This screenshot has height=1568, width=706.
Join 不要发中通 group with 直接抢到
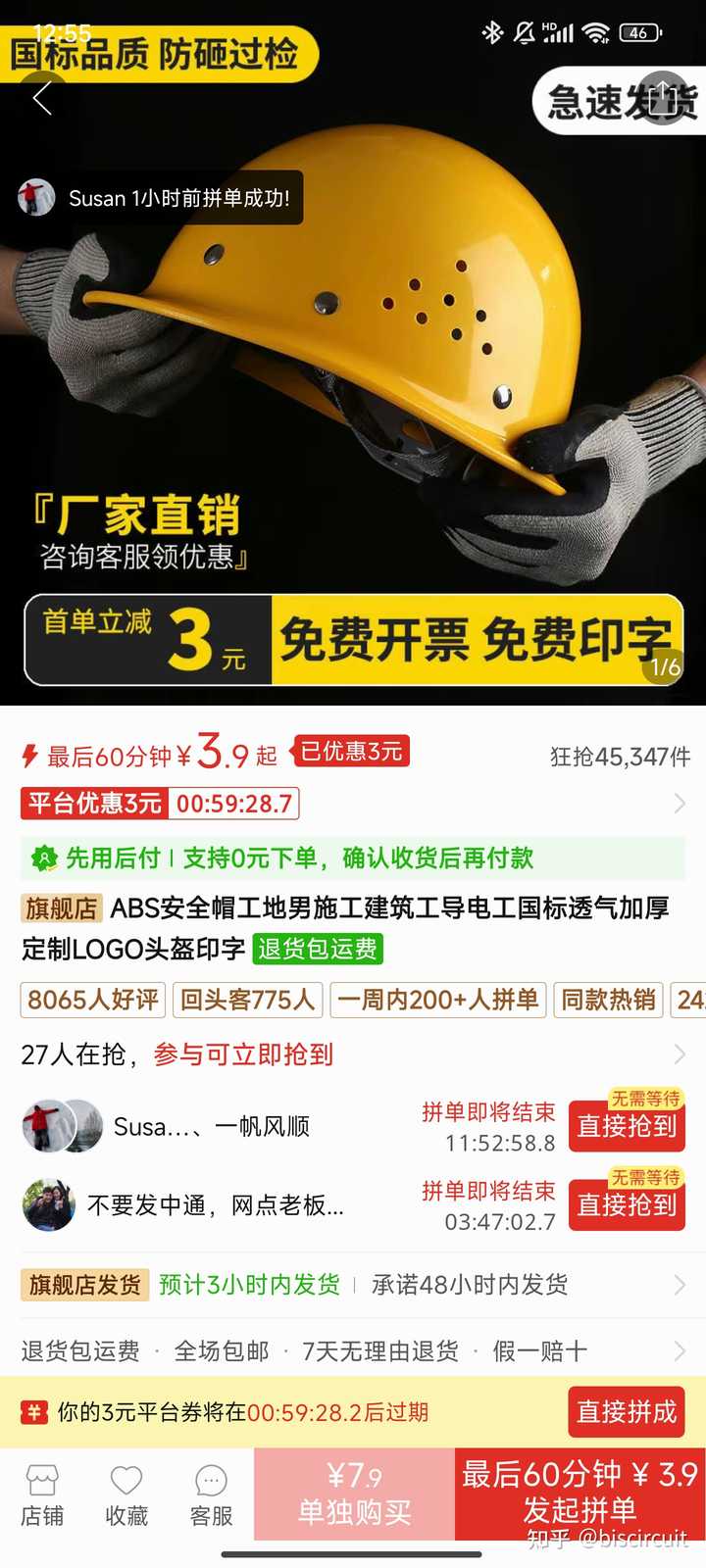[x=627, y=1204]
